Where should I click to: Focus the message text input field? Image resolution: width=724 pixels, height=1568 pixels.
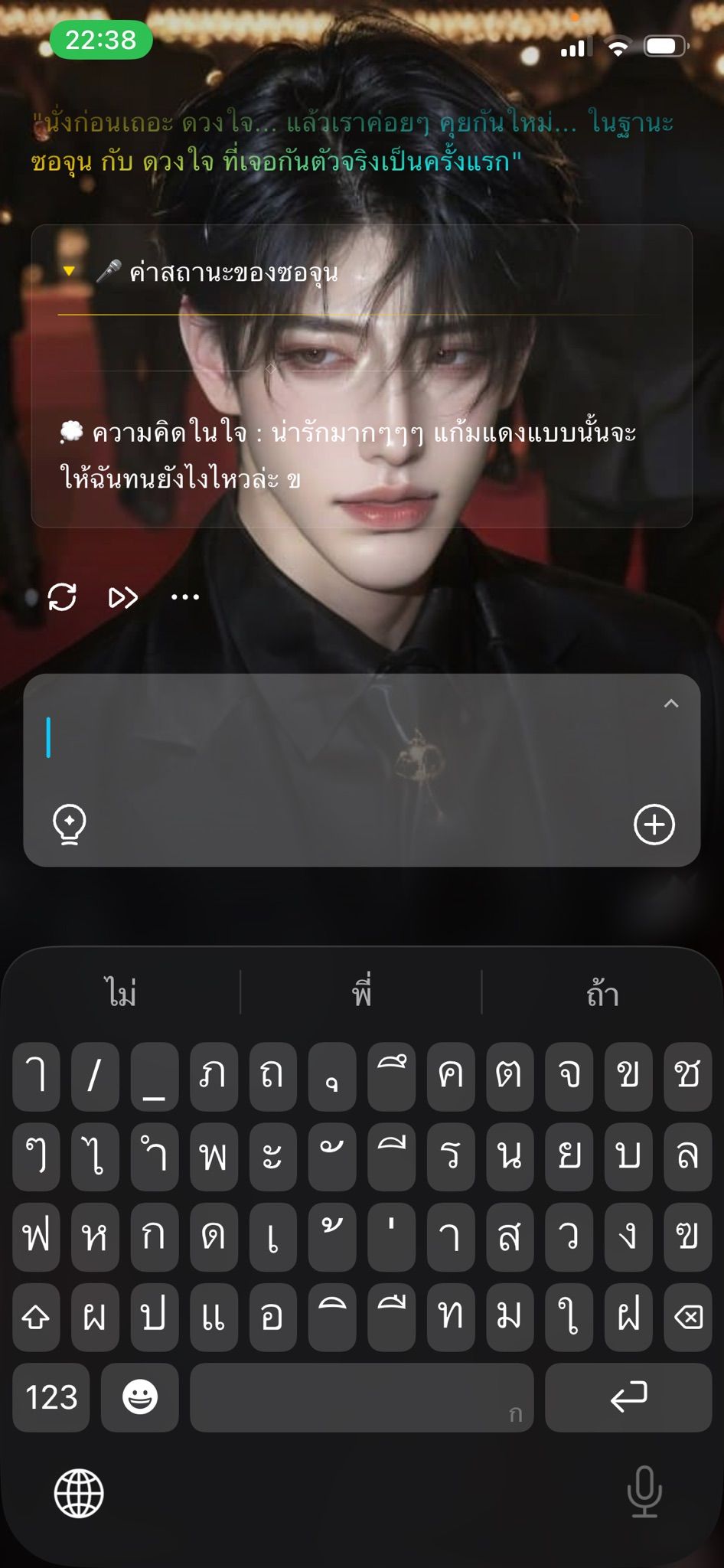[344, 738]
